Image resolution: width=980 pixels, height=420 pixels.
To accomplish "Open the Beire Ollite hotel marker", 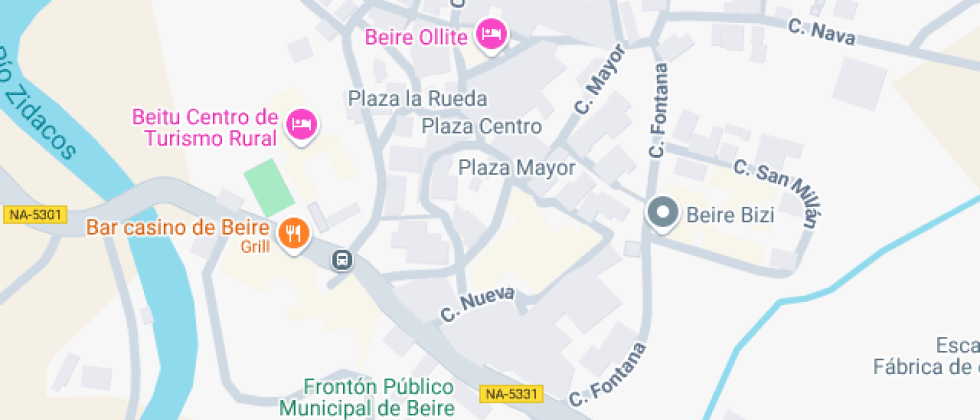I will [x=490, y=36].
